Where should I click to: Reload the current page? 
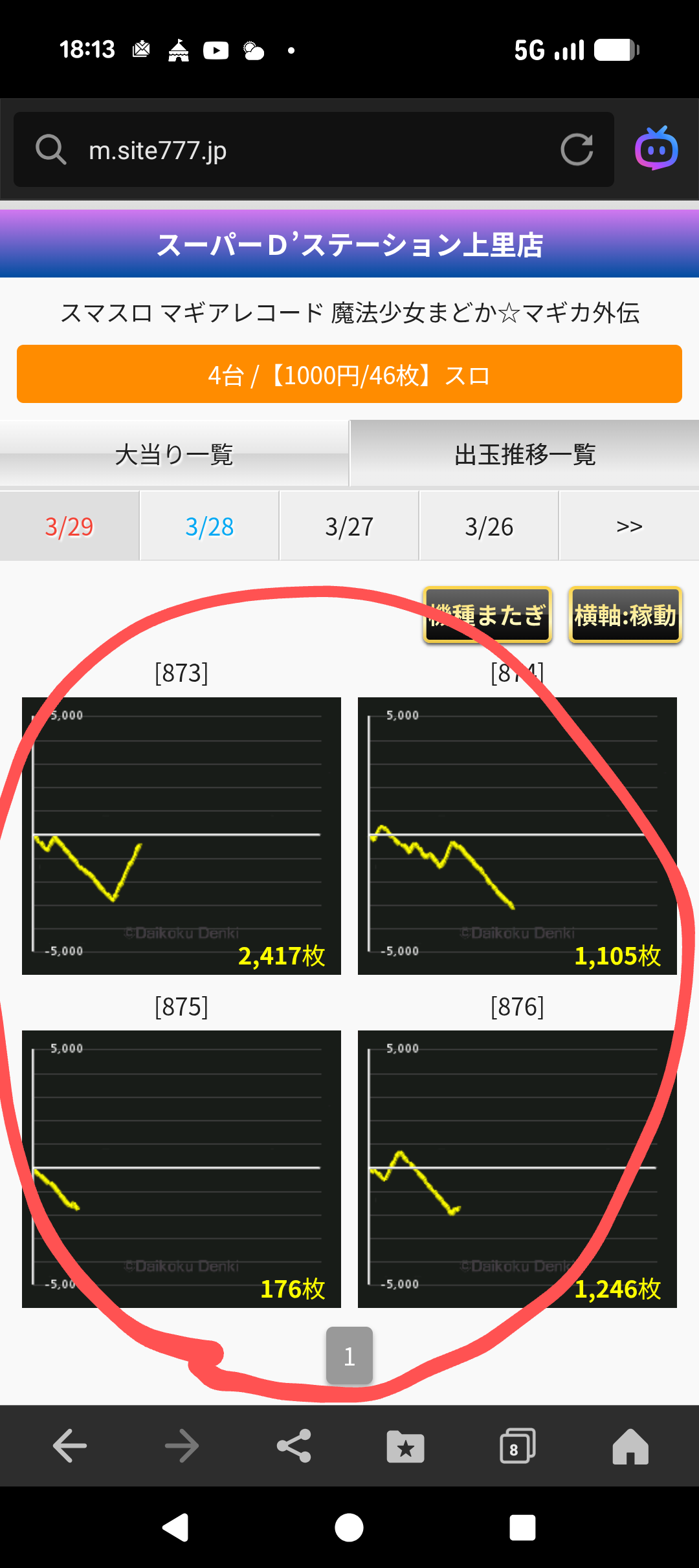tap(576, 150)
